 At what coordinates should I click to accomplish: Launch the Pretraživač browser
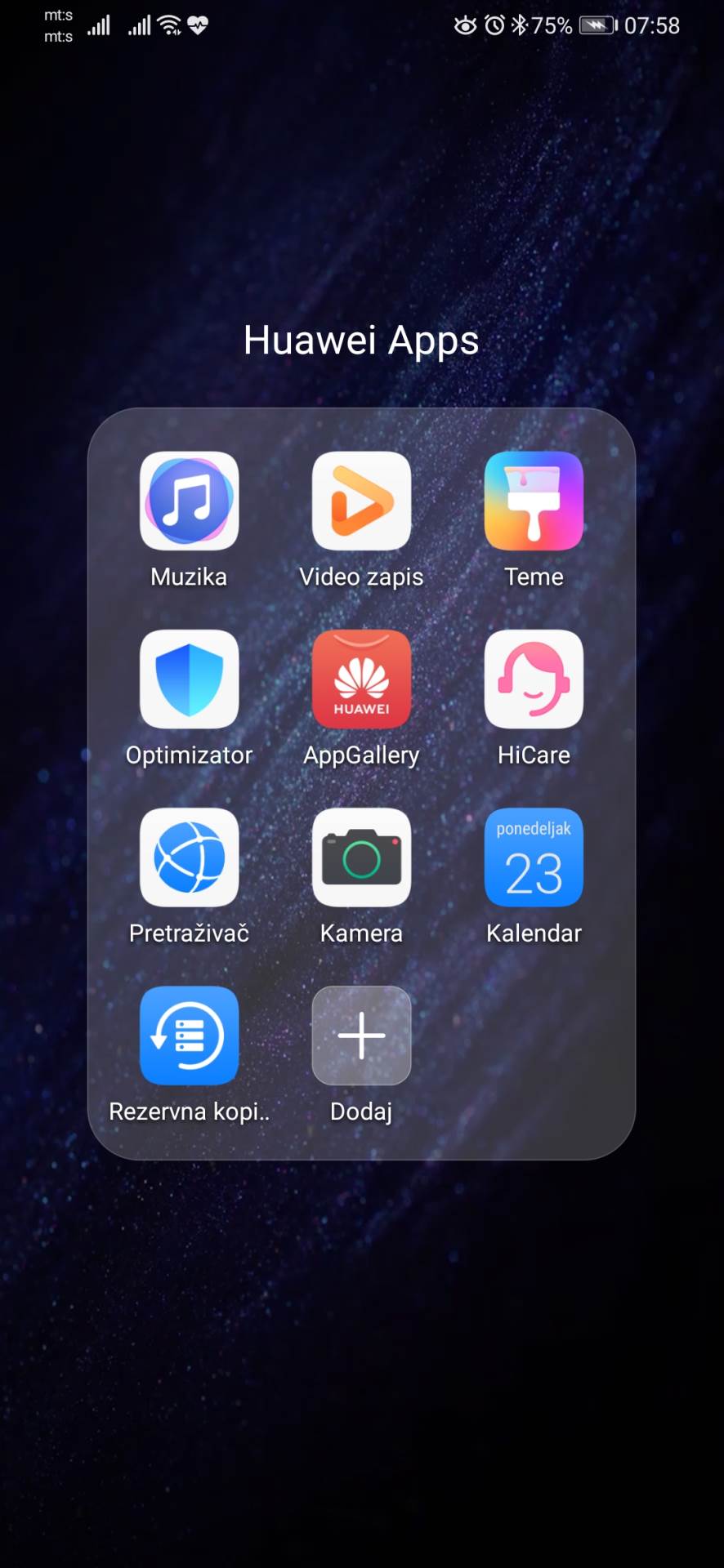(x=189, y=857)
